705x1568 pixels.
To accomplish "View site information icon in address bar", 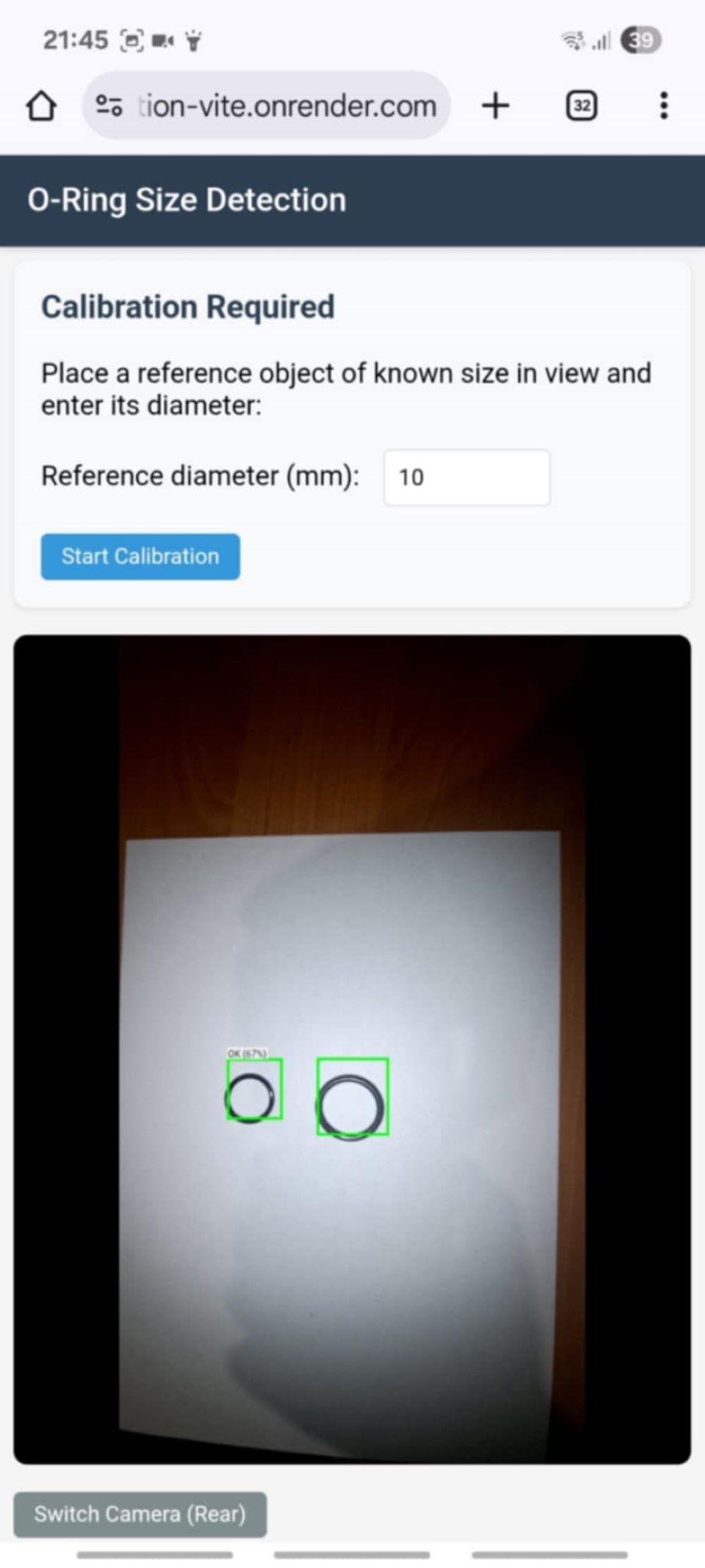I will point(109,106).
